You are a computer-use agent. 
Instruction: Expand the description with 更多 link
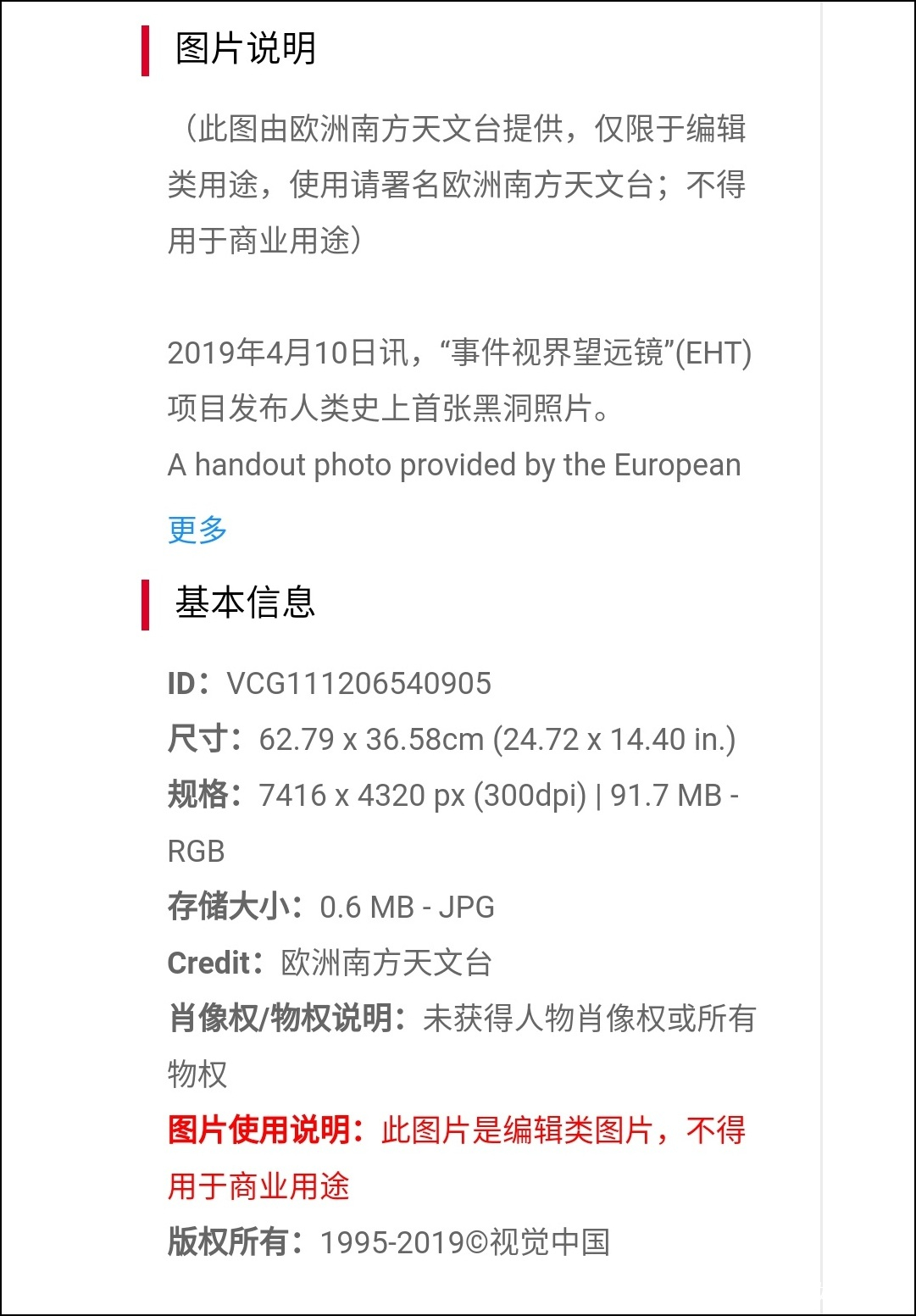197,530
